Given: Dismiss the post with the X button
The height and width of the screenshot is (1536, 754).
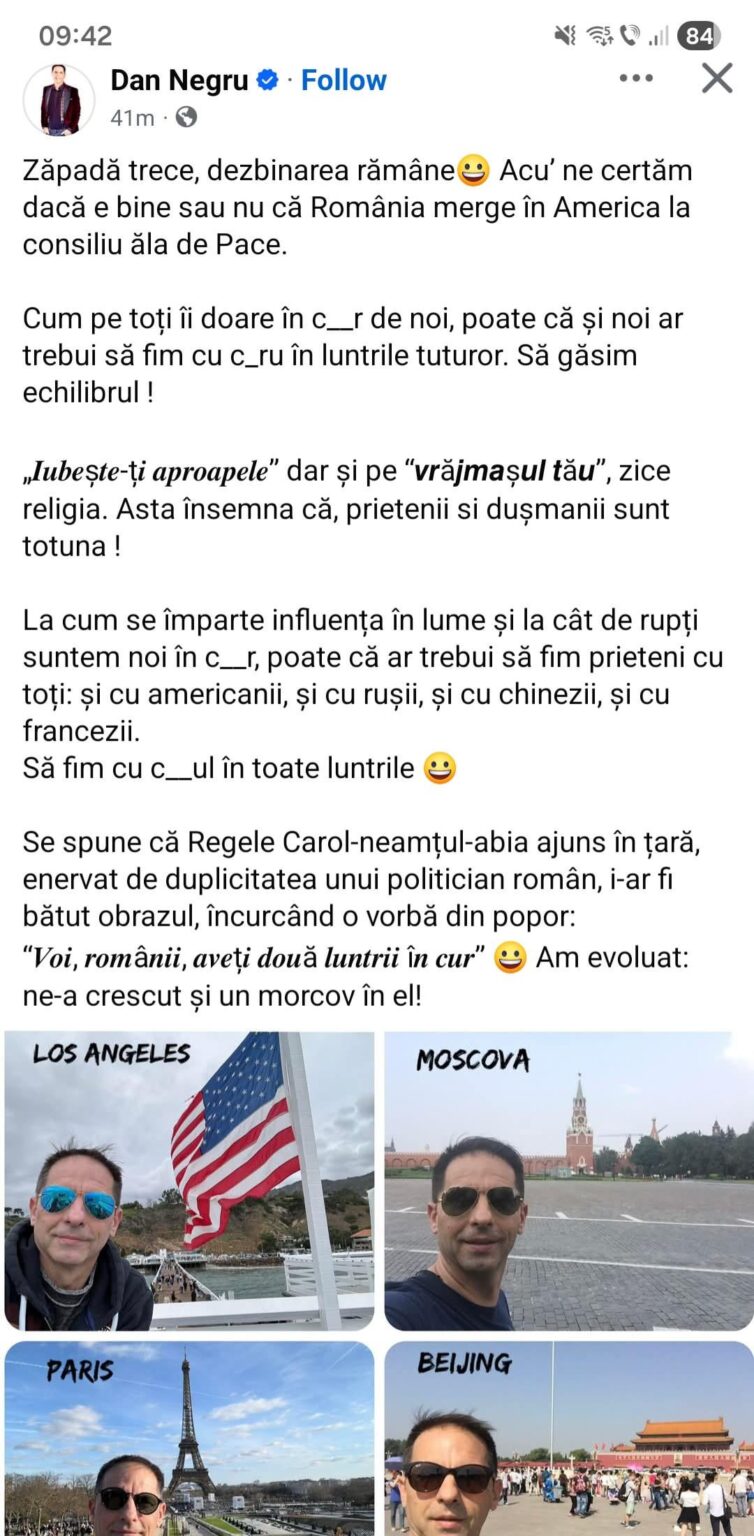Looking at the screenshot, I should (716, 77).
